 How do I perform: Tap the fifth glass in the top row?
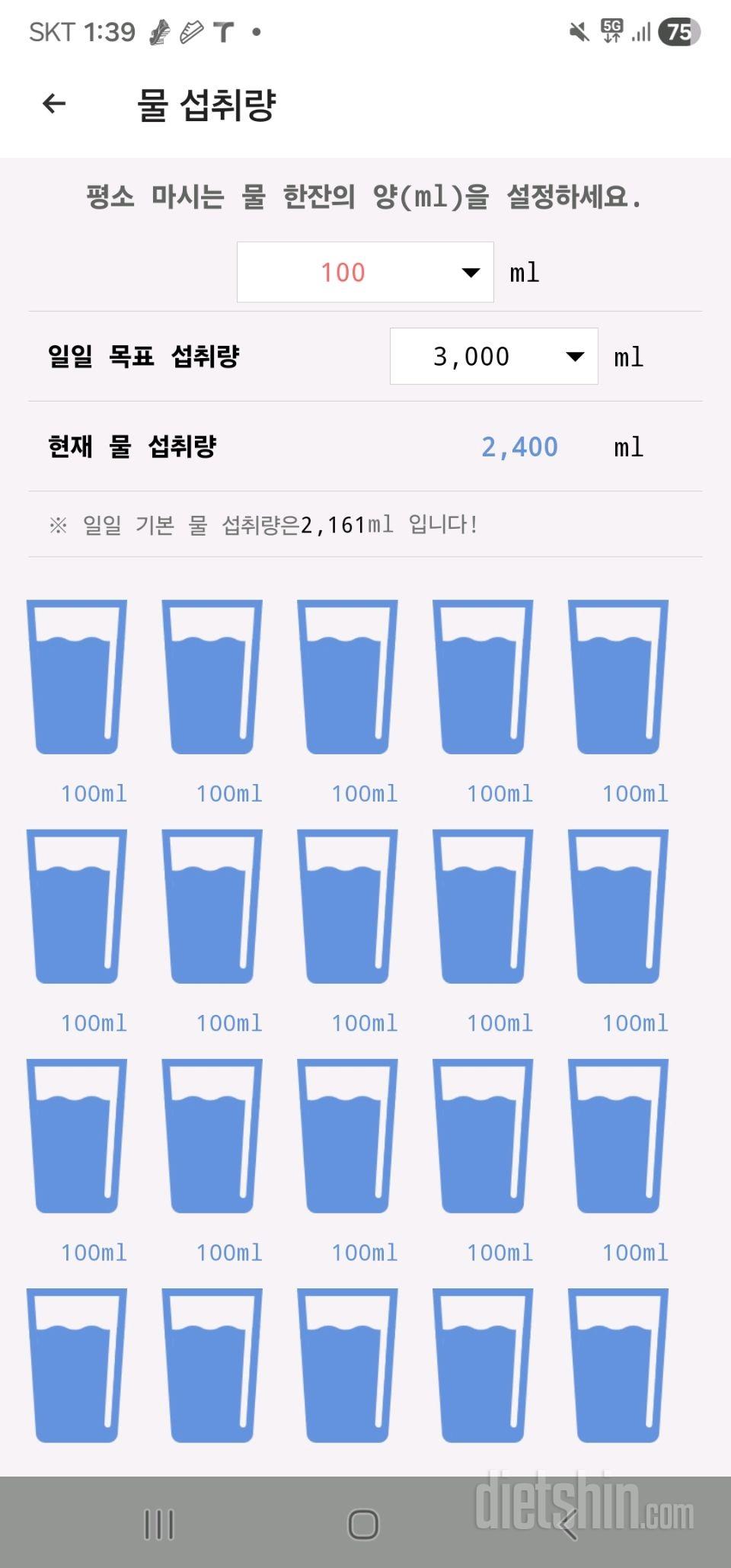(x=618, y=678)
